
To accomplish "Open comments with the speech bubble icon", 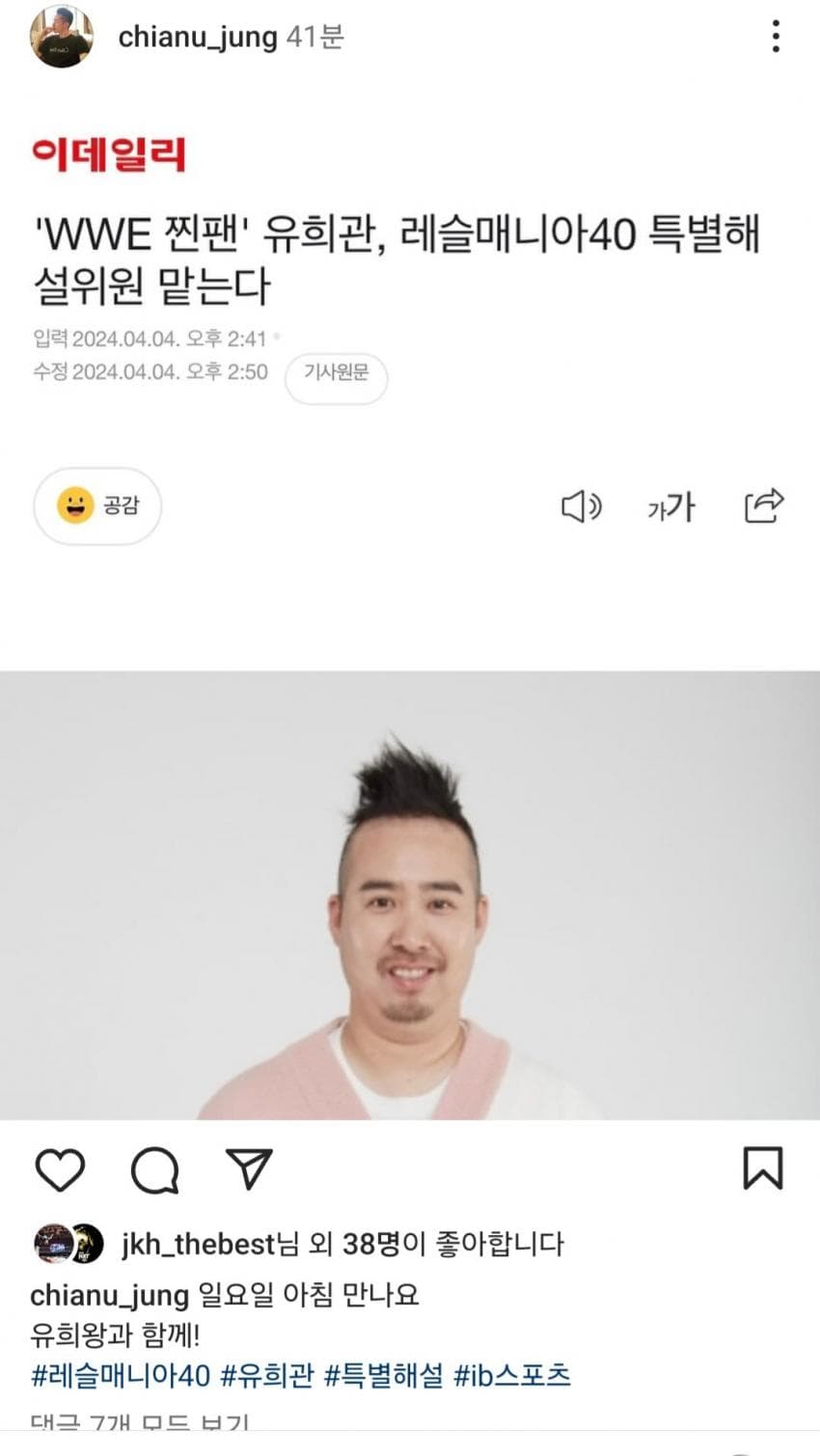I will click(154, 1170).
